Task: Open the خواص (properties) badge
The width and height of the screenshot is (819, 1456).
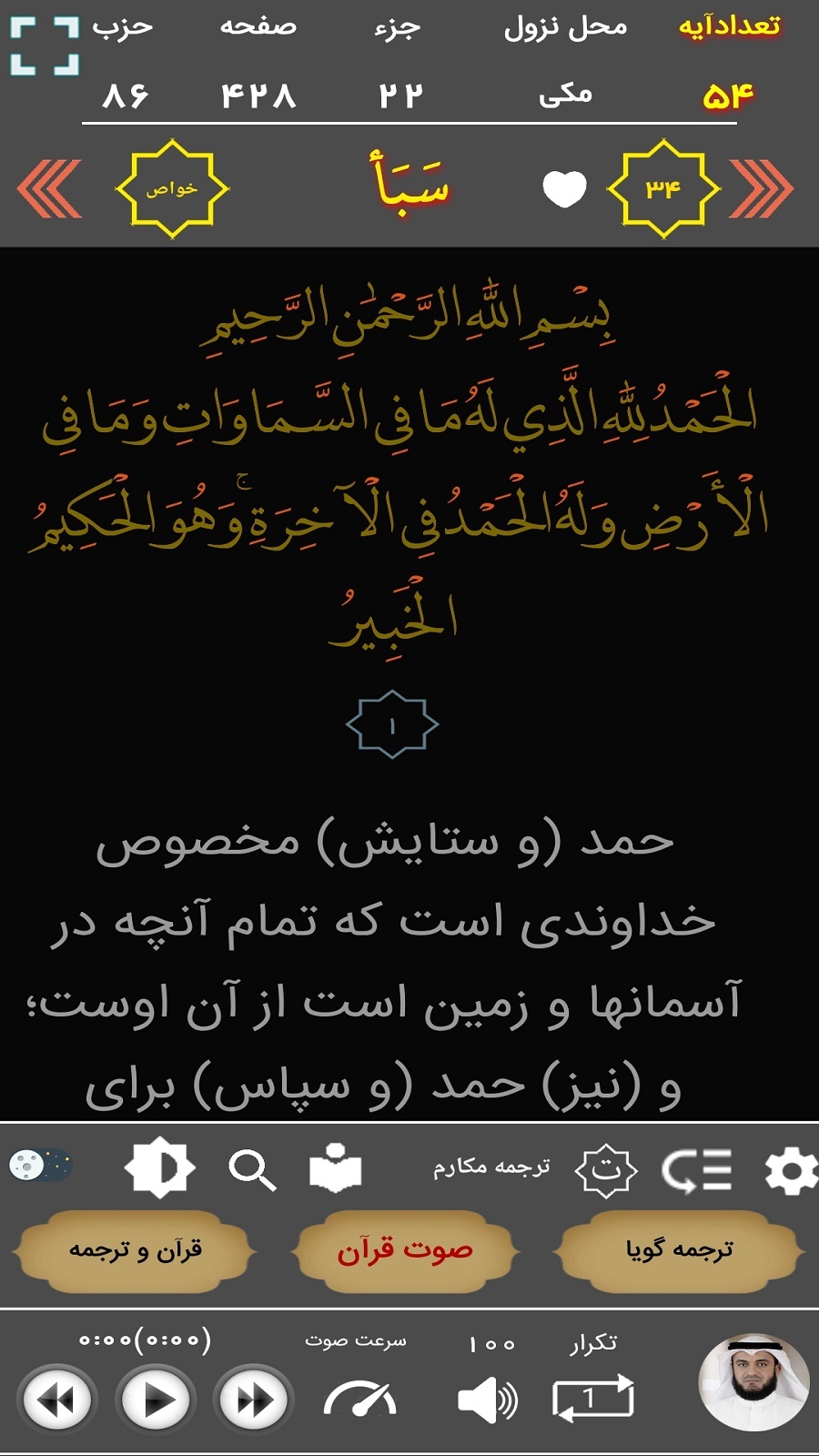Action: click(171, 189)
